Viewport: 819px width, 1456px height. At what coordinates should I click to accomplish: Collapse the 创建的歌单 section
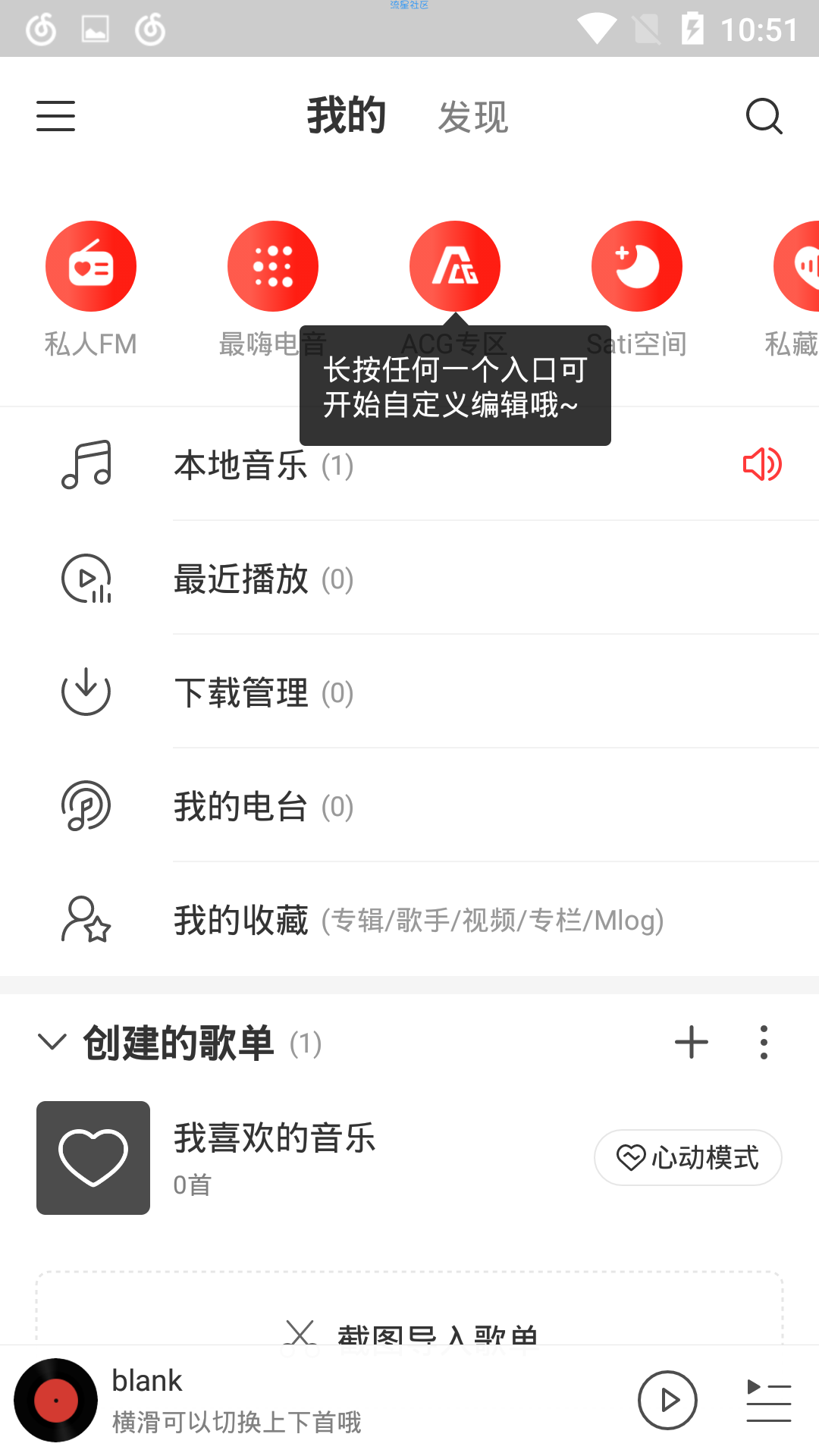point(52,1042)
